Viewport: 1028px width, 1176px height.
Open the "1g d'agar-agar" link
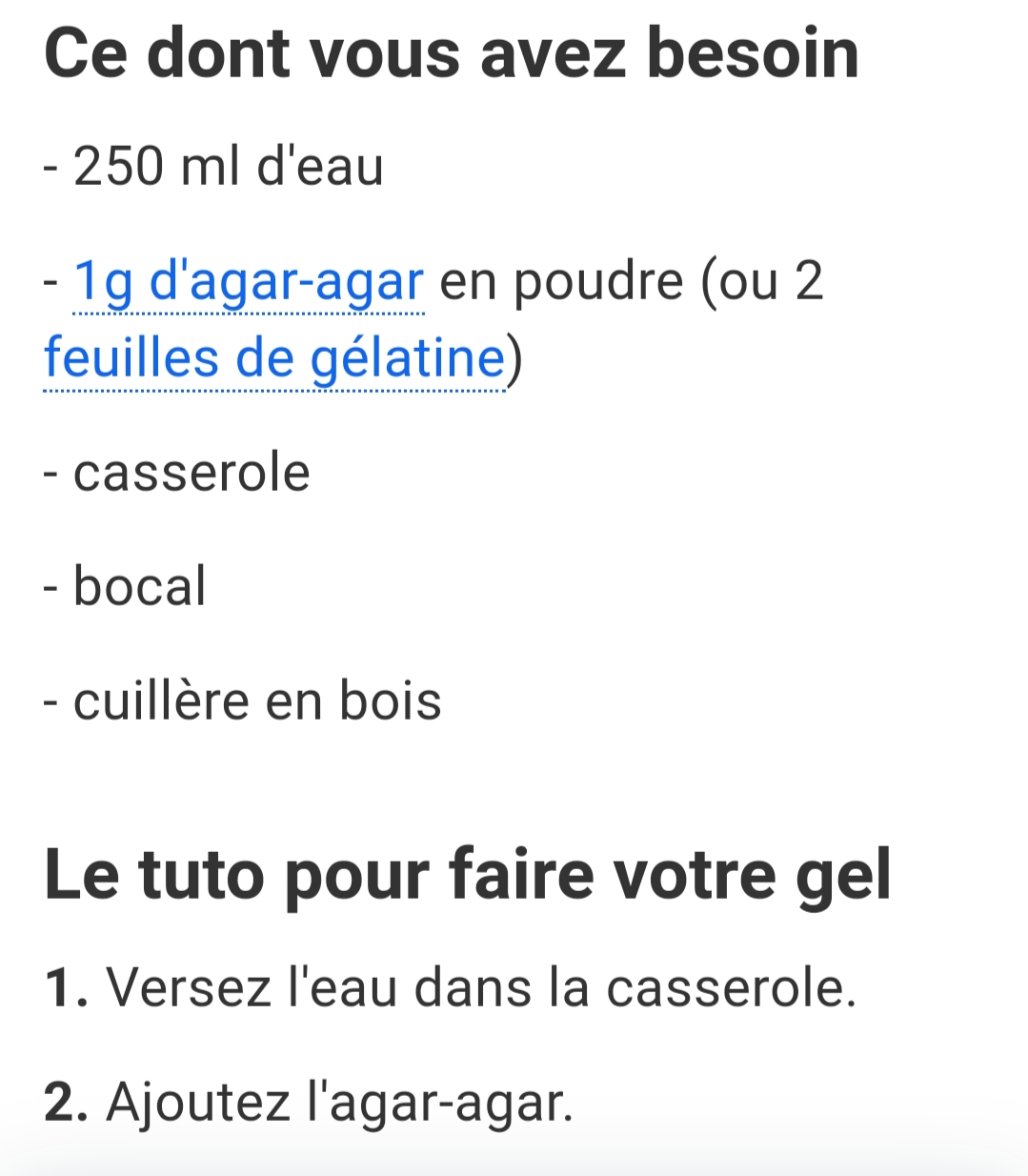tap(248, 282)
